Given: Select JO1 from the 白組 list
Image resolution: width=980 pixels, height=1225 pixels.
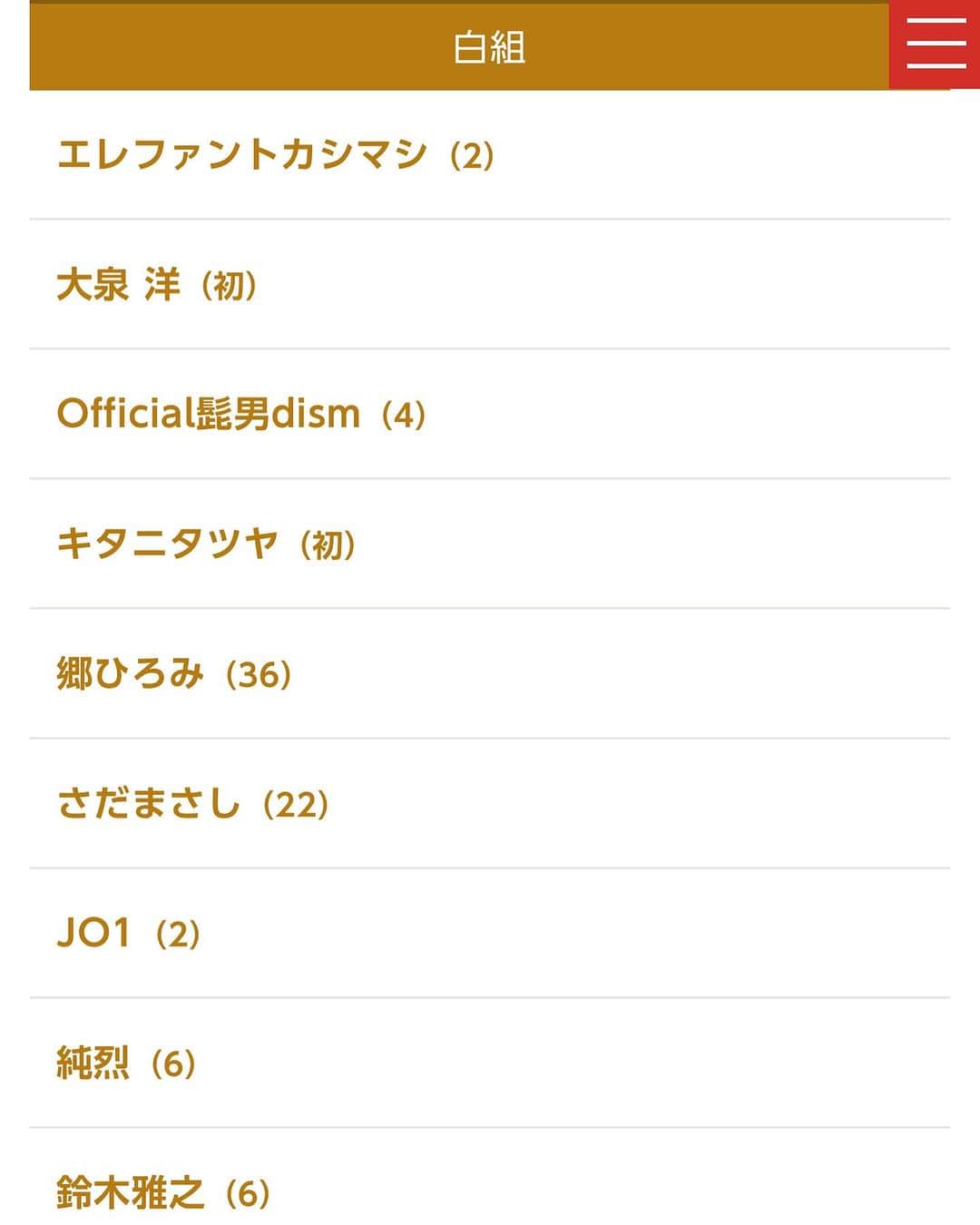Looking at the screenshot, I should point(128,934).
